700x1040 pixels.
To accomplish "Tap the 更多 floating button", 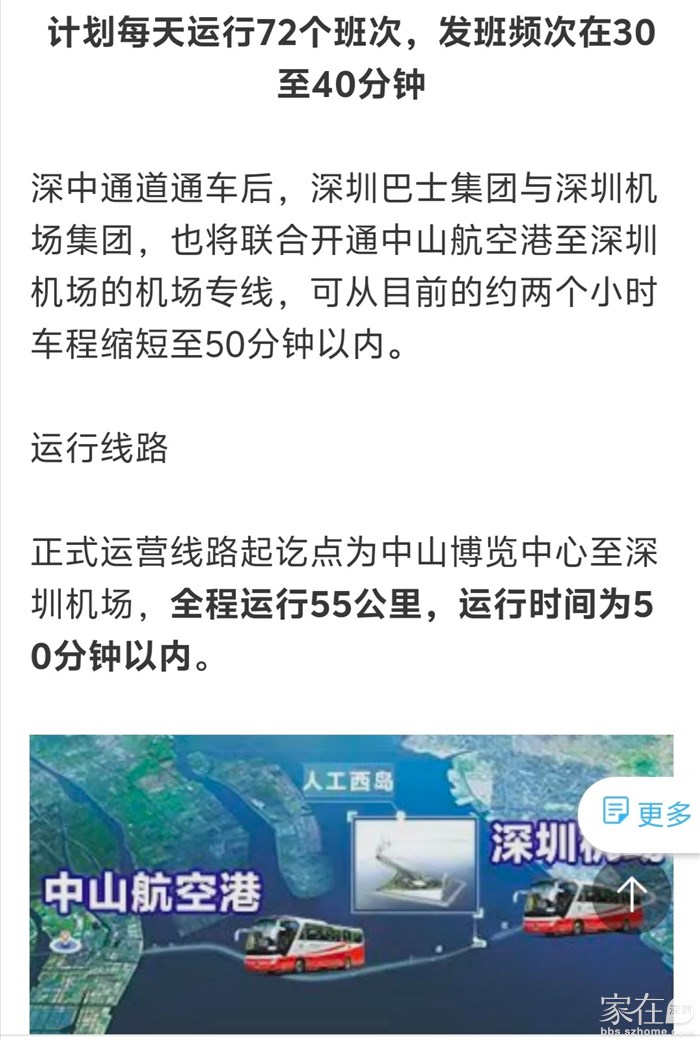I will tap(648, 813).
